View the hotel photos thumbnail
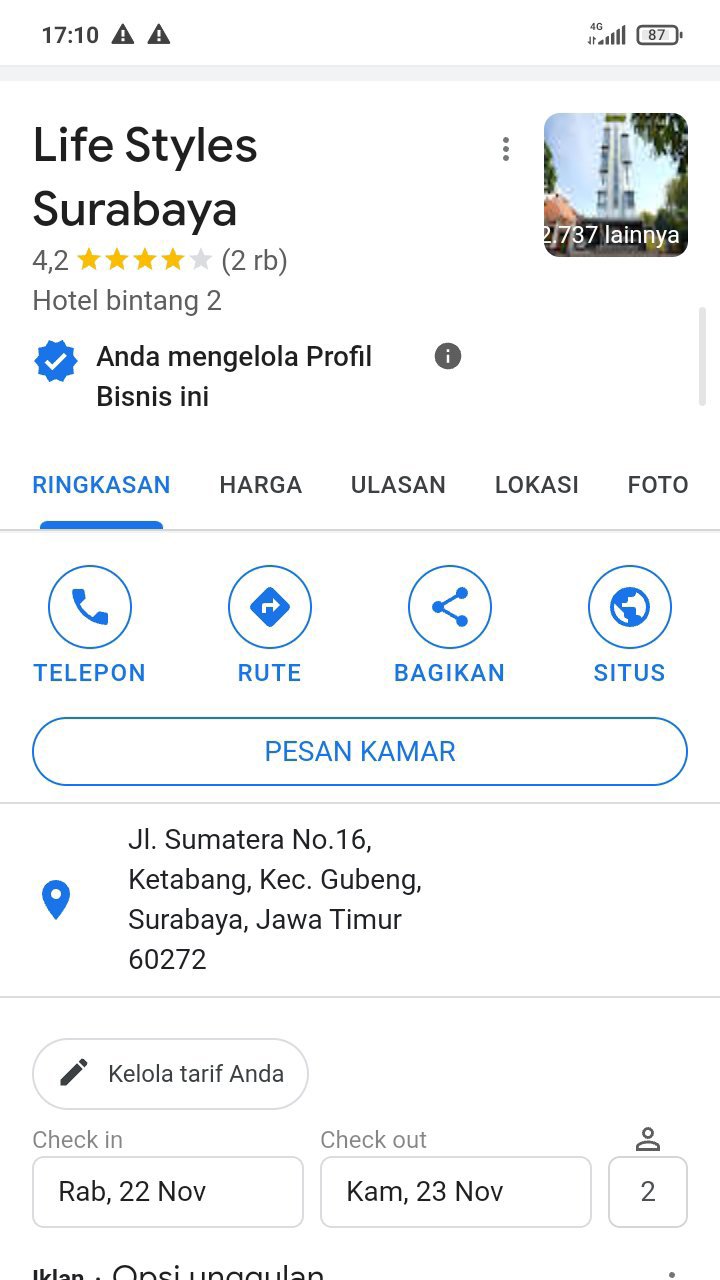The height and width of the screenshot is (1280, 720). [615, 185]
